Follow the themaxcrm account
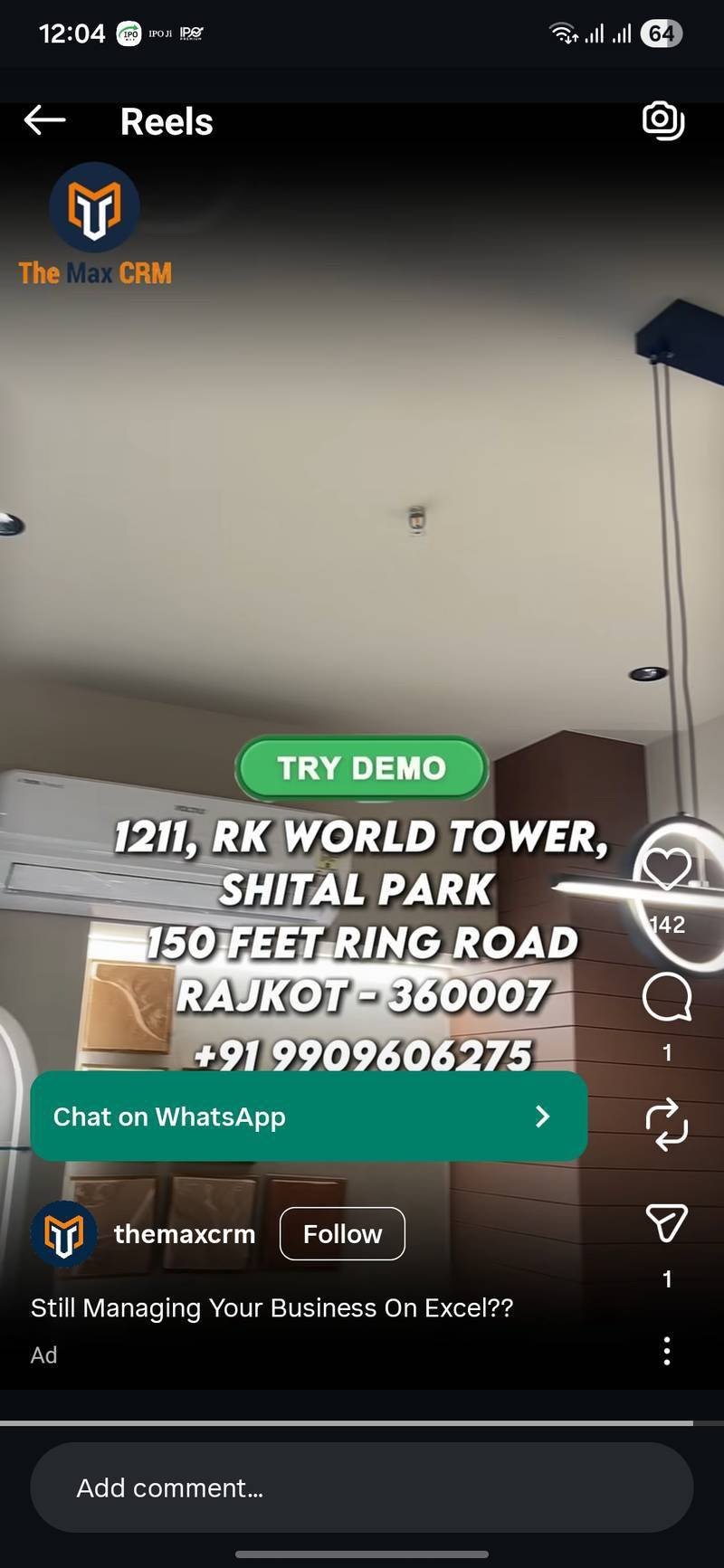This screenshot has width=724, height=1568. 342,1233
